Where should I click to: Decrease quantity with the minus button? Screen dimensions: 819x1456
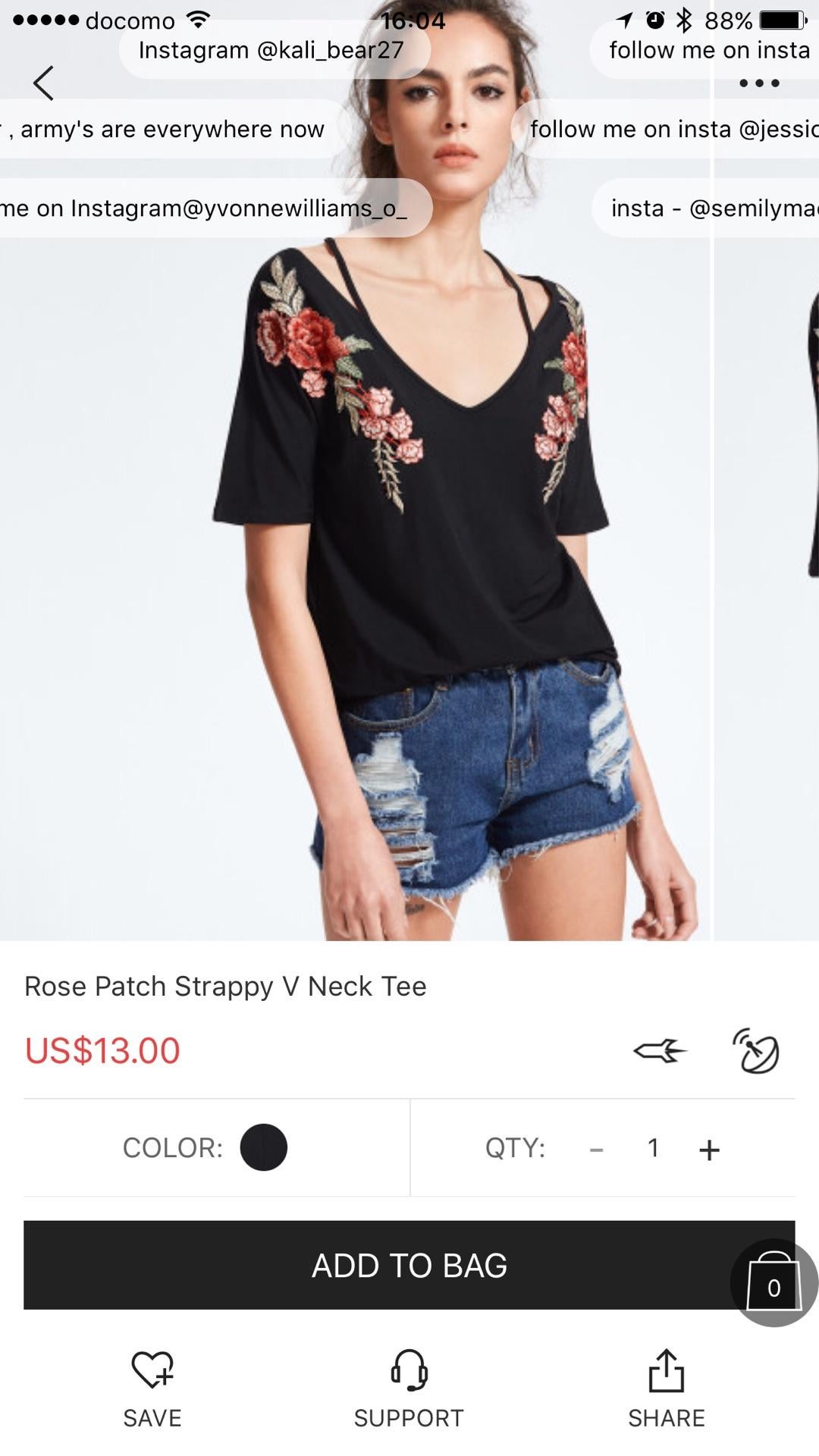pos(597,1150)
